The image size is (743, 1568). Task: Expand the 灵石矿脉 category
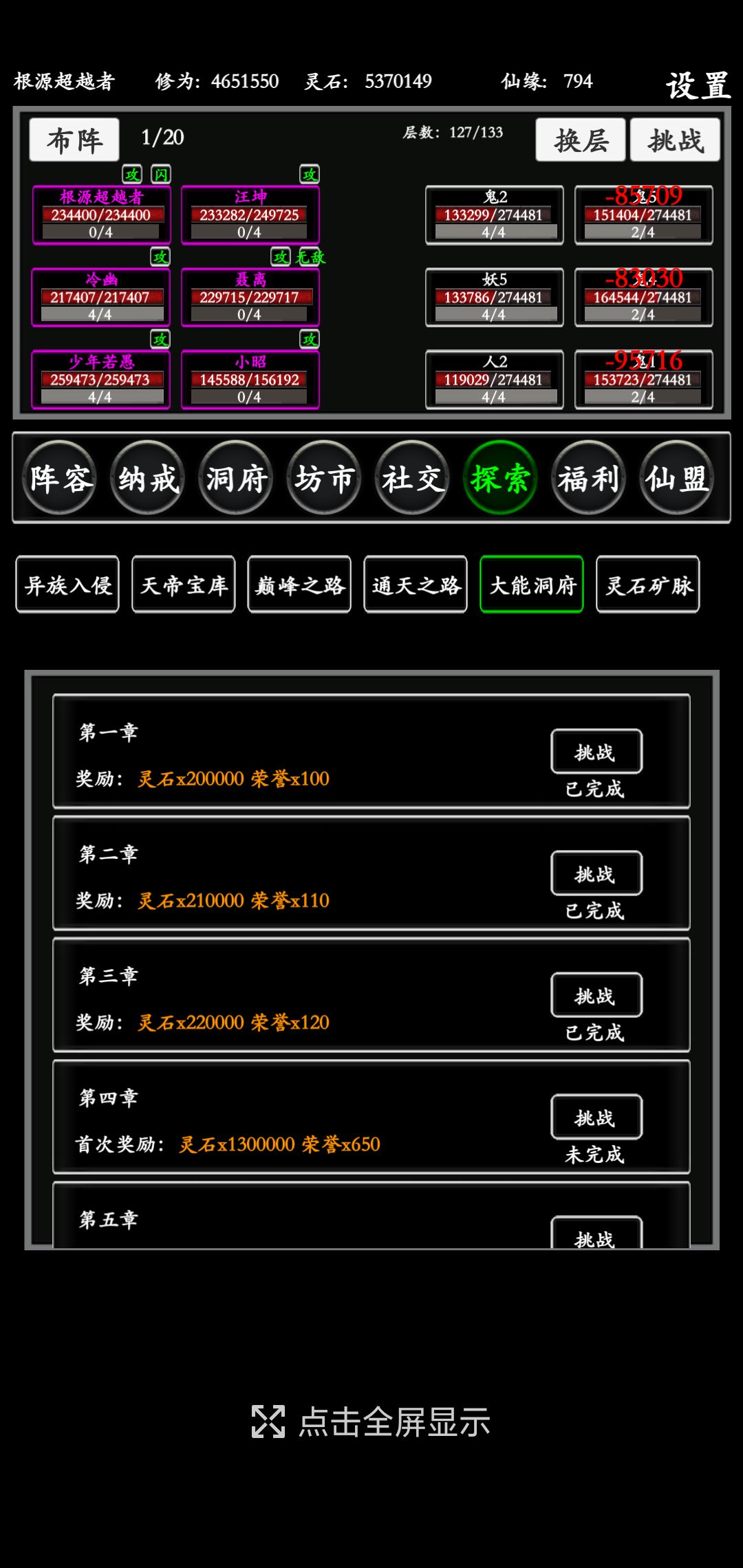[x=647, y=584]
